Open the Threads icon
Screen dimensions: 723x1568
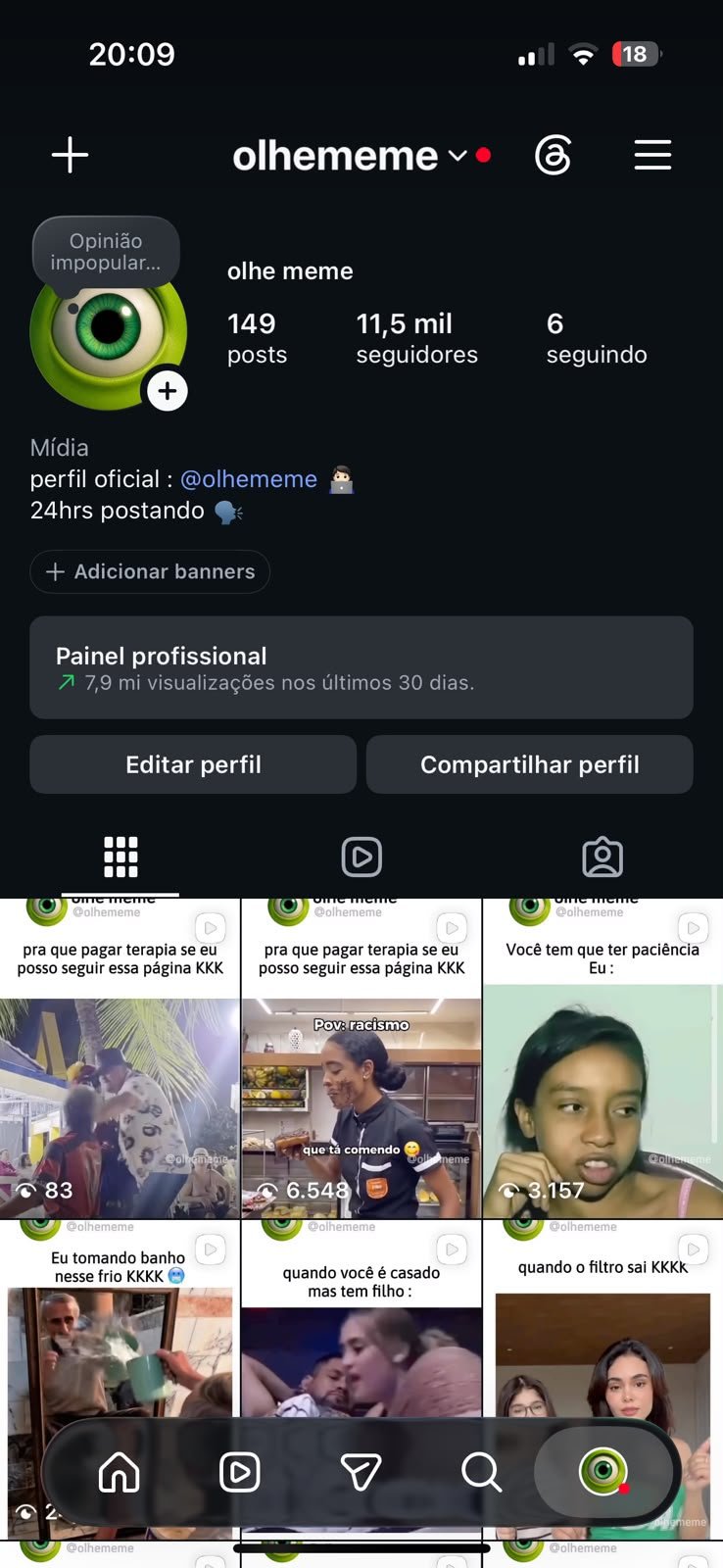click(554, 155)
